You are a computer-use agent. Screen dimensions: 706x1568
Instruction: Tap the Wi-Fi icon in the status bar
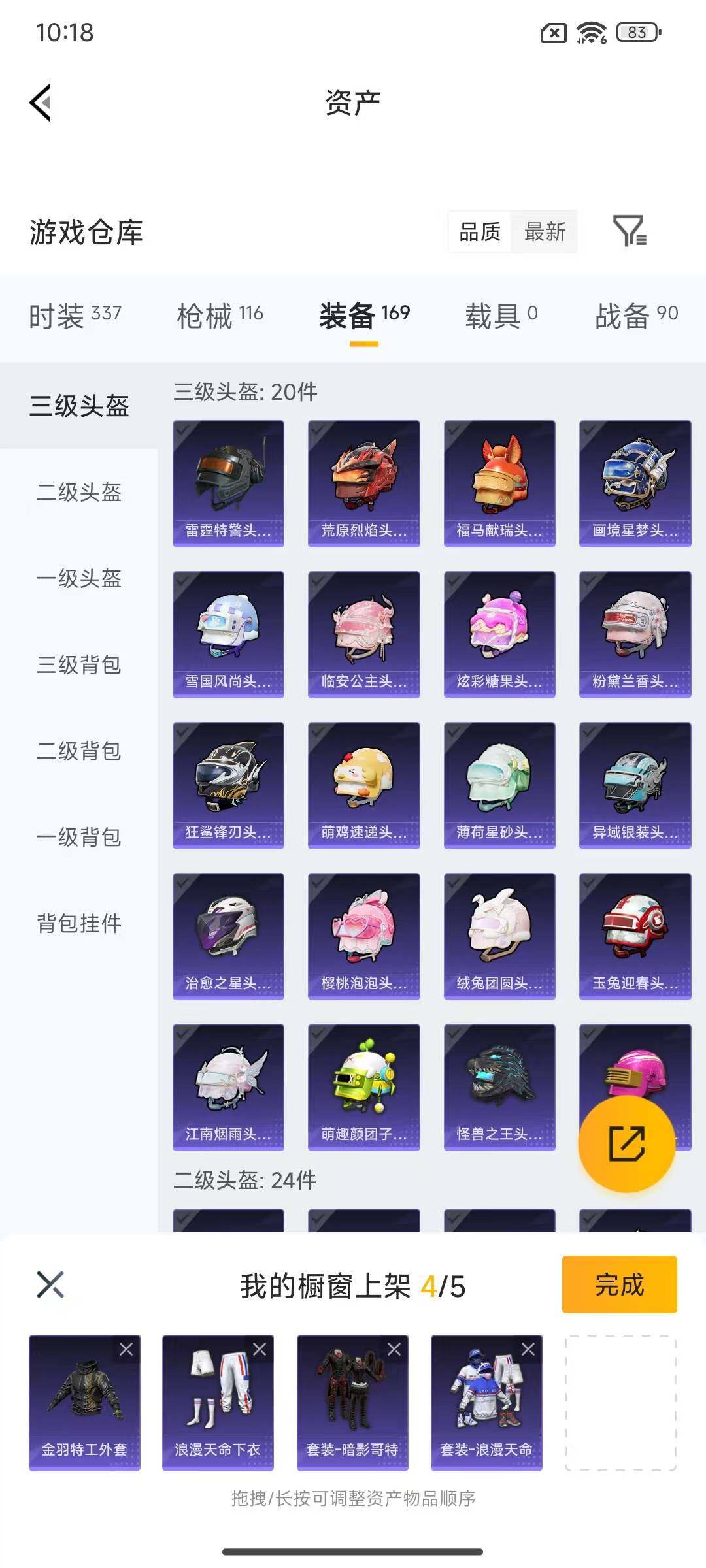(592, 33)
